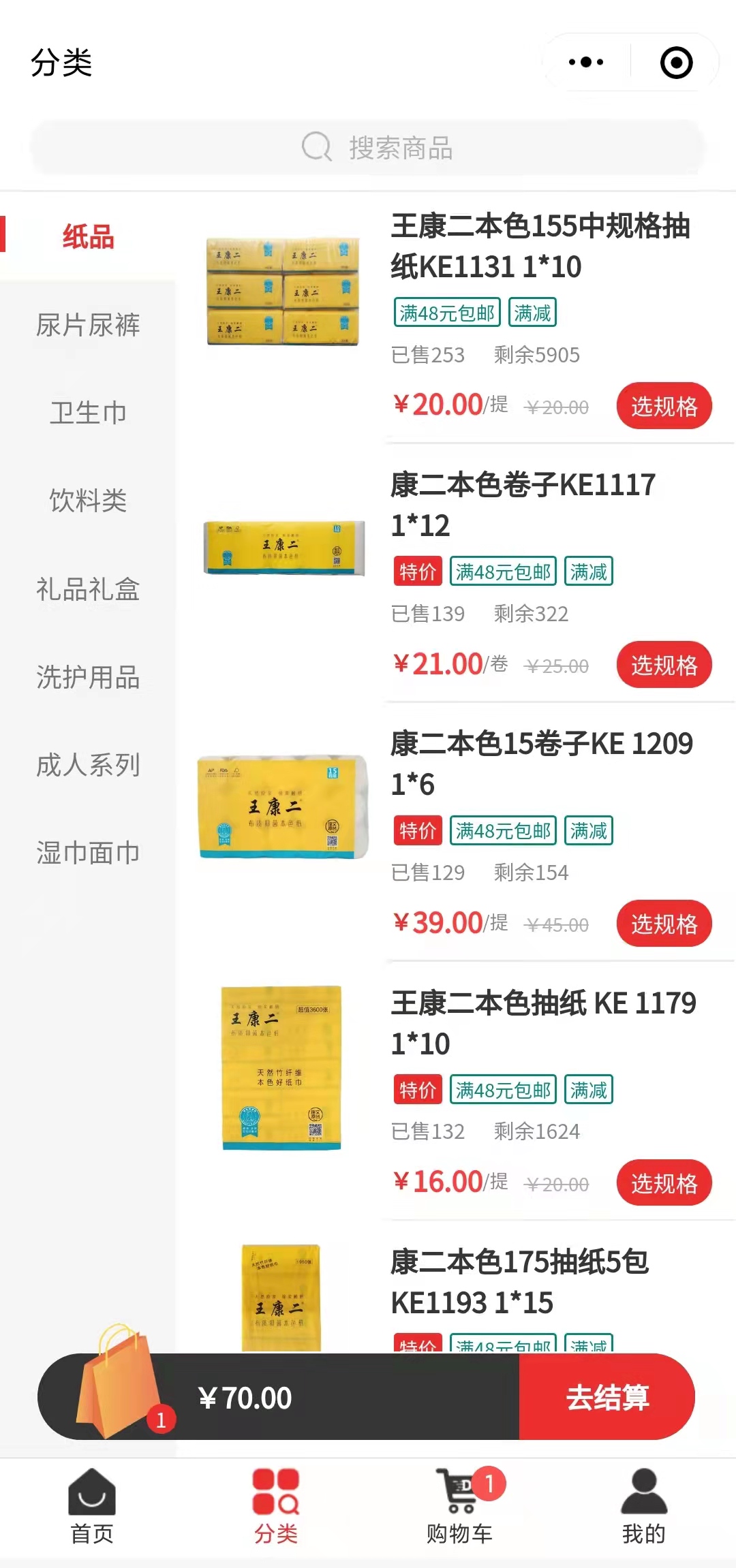The width and height of the screenshot is (736, 1568).
Task: Open the 饮料类 category
Action: [88, 501]
